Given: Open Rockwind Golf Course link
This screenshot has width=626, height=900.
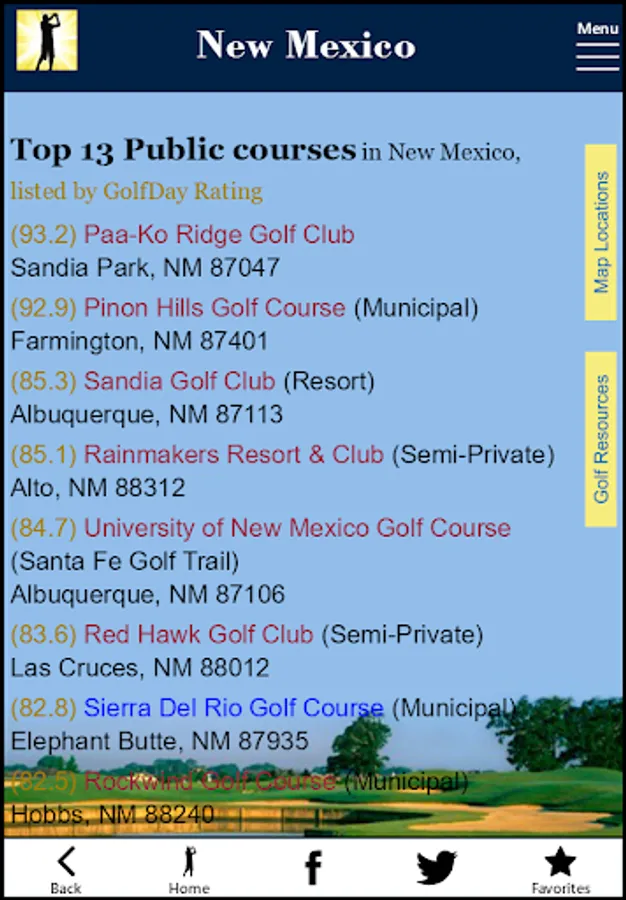Looking at the screenshot, I should (209, 781).
